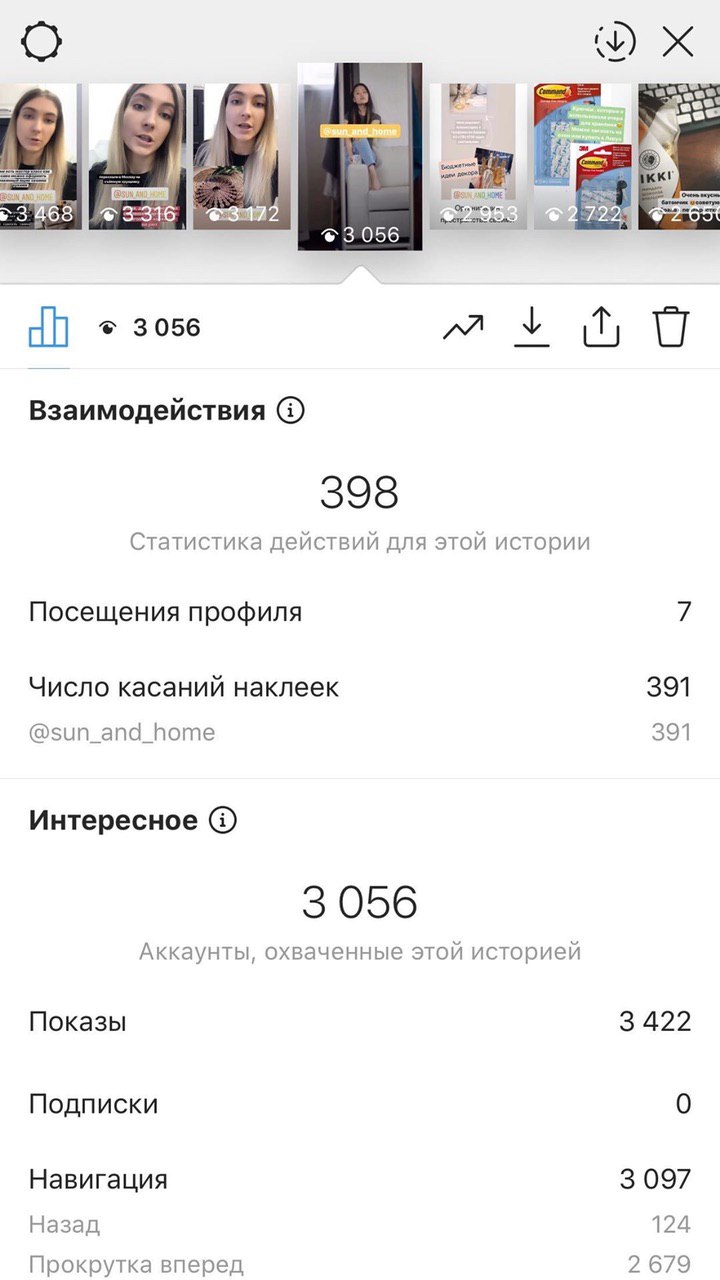View the story thumbnail with 3 172 views
The image size is (720, 1280).
click(241, 156)
